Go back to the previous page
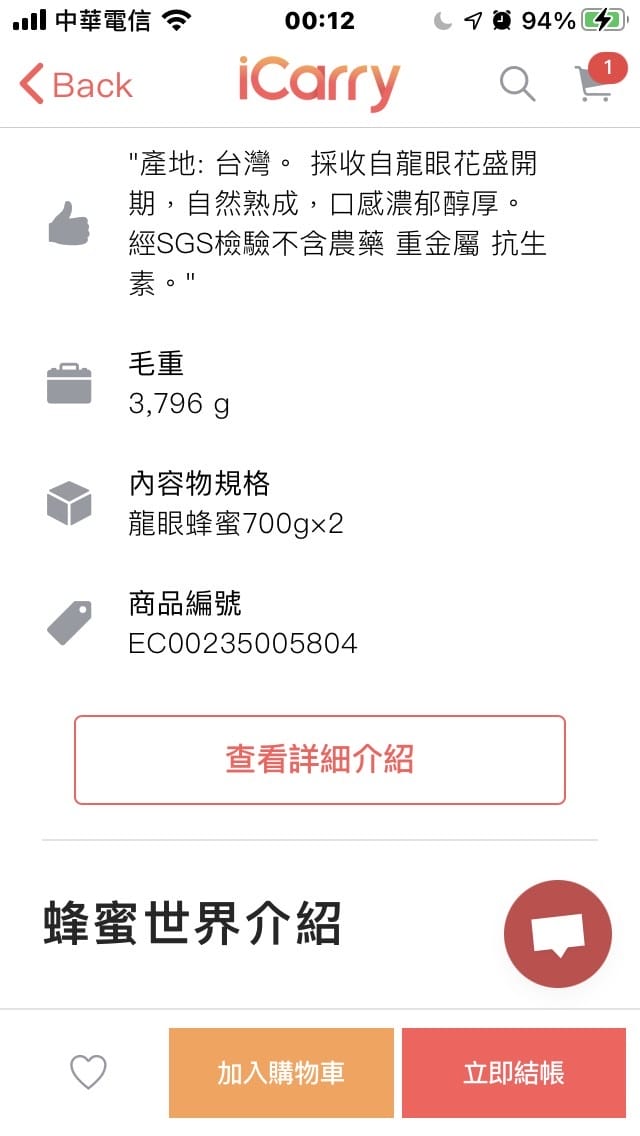 [x=75, y=85]
